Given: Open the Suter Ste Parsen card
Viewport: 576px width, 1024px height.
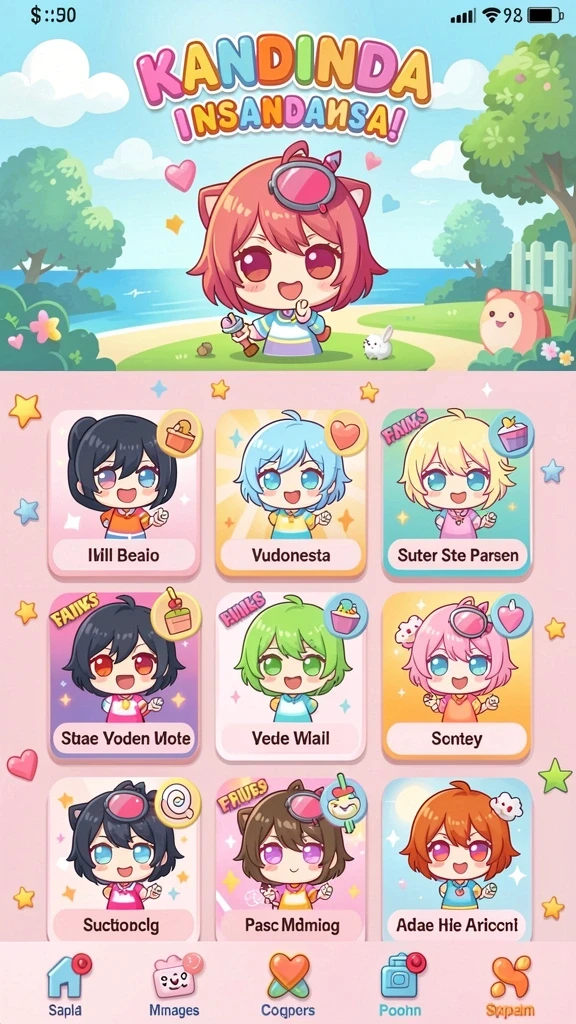Looking at the screenshot, I should pos(457,494).
